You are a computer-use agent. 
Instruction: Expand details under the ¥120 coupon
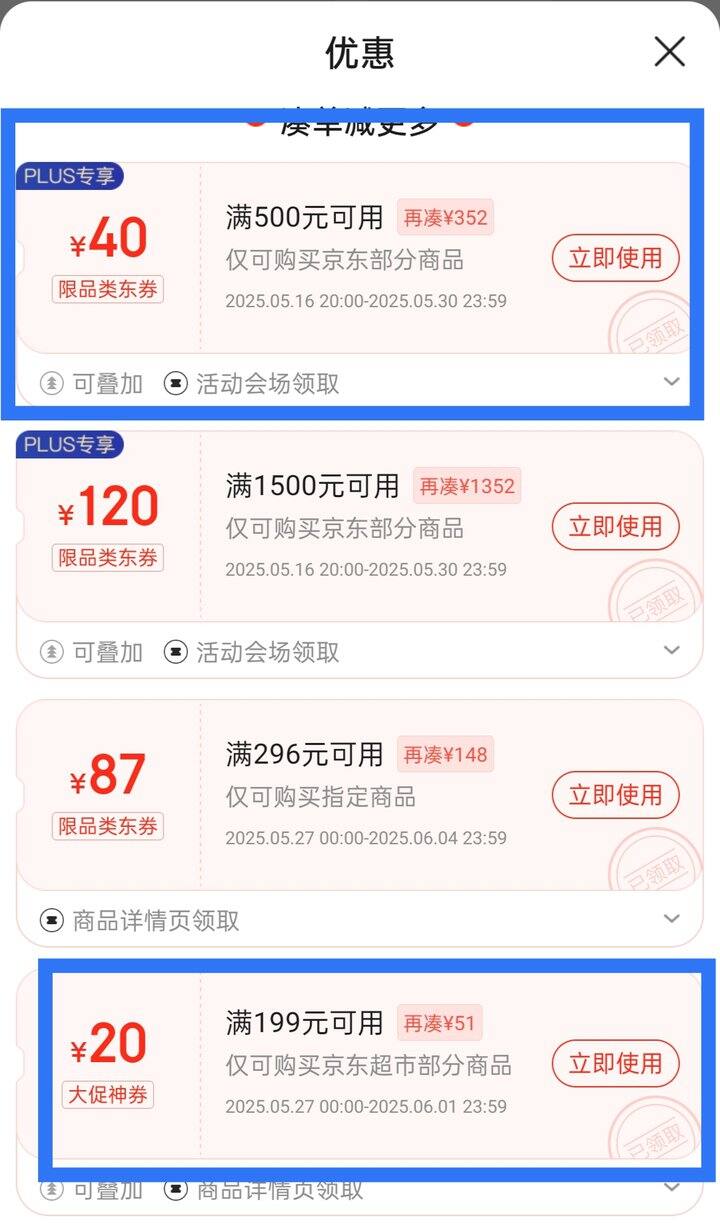tap(672, 651)
